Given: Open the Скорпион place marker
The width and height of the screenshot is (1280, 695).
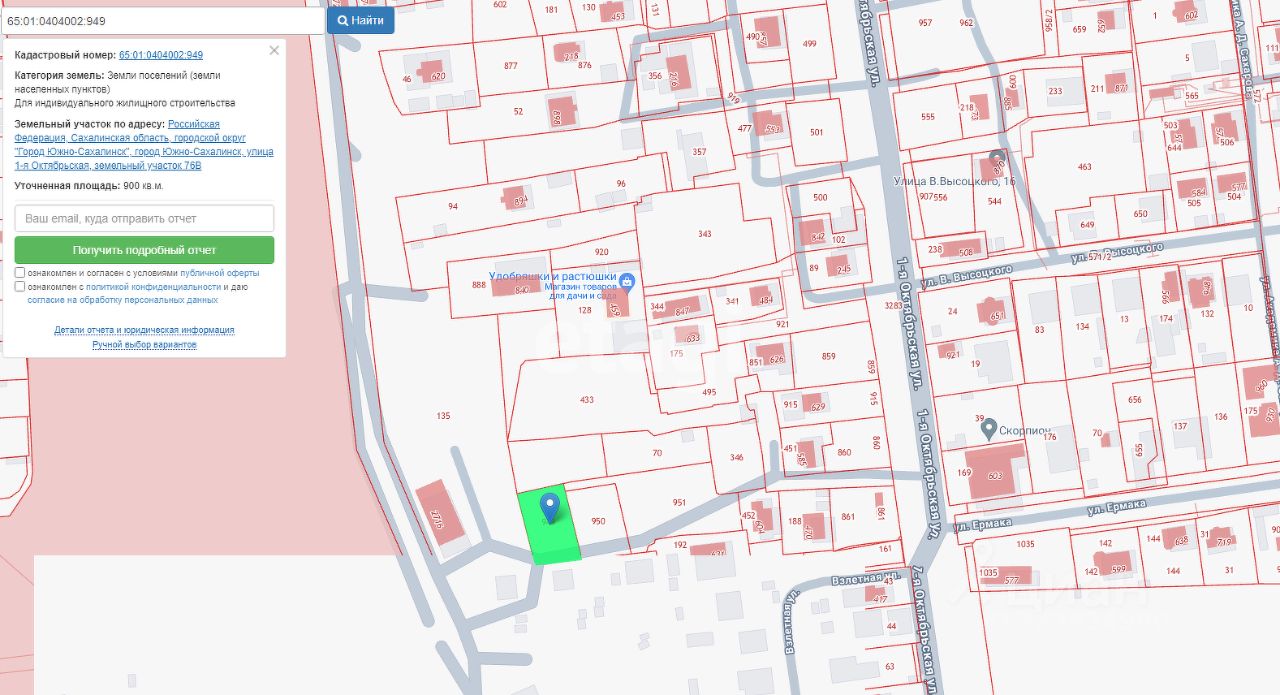Looking at the screenshot, I should (x=989, y=429).
